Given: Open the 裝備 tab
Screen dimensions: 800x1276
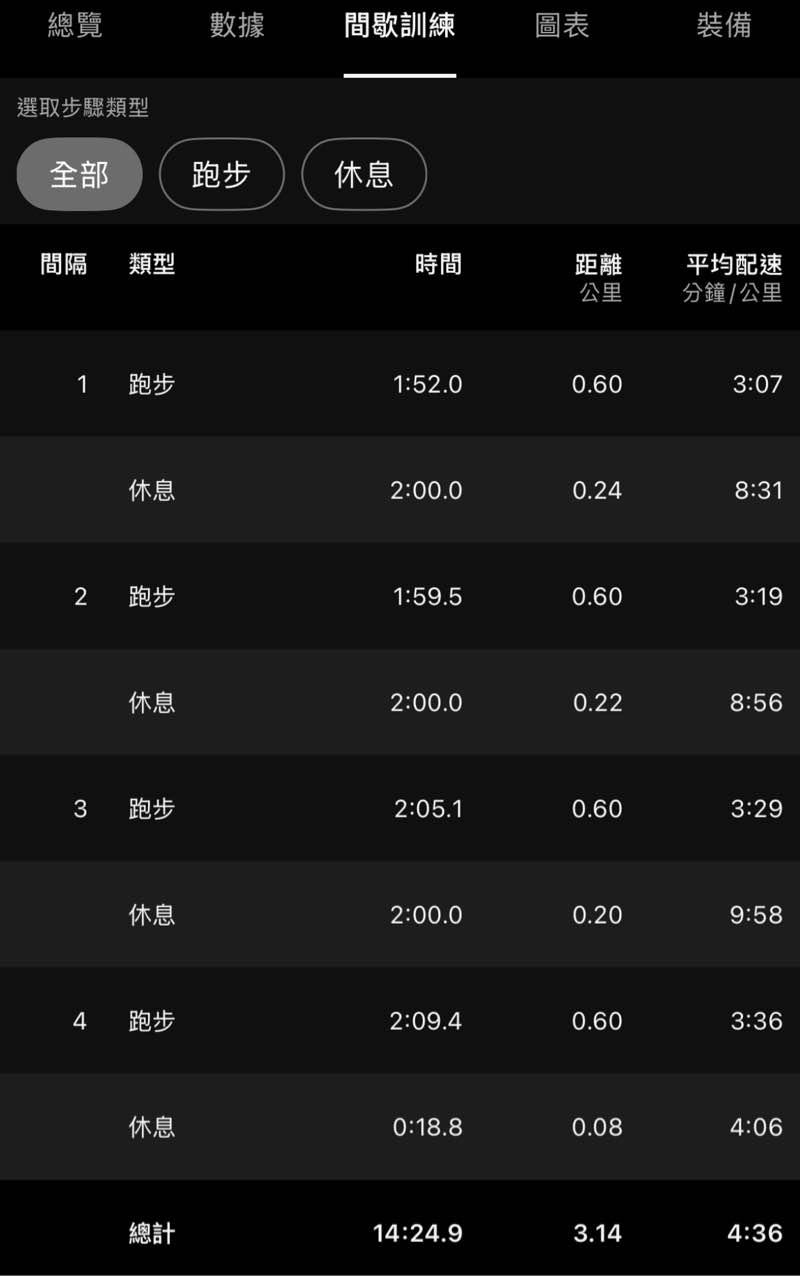Looking at the screenshot, I should (724, 26).
